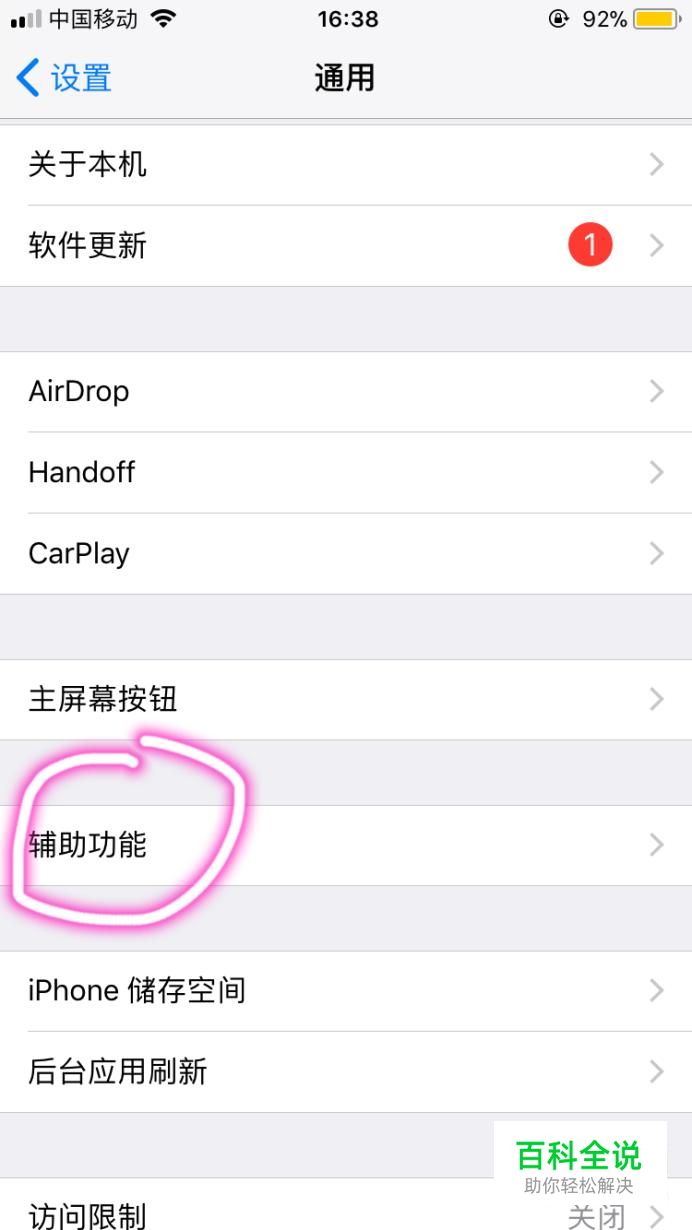This screenshot has height=1230, width=692.
Task: Open iPhone 储存空间
Action: tap(346, 992)
